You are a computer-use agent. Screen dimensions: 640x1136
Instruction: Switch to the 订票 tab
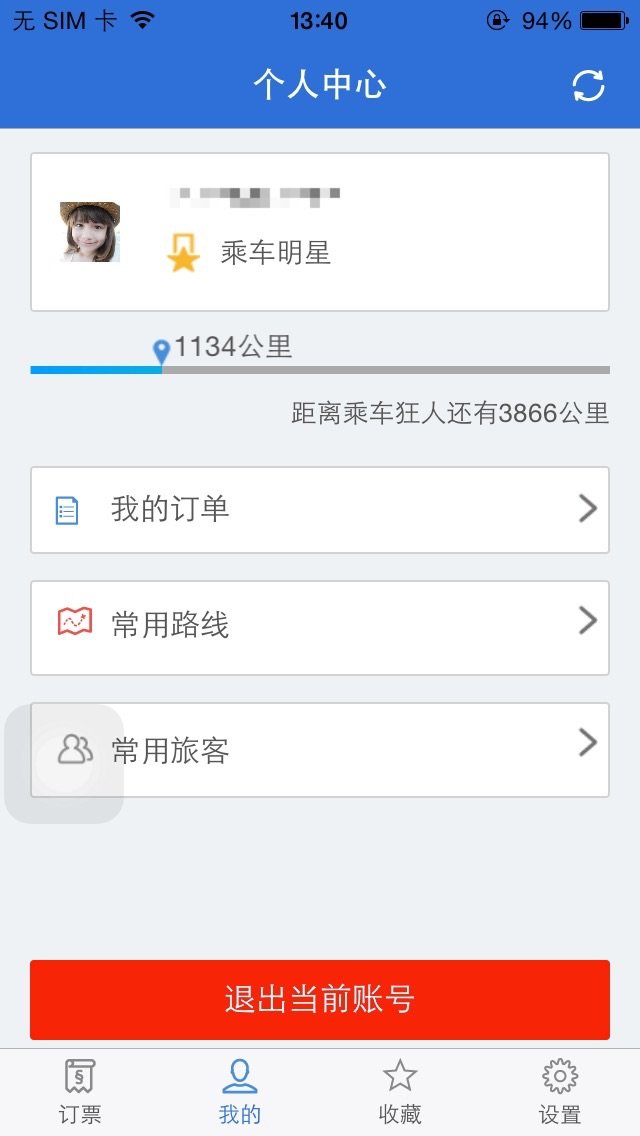(x=80, y=1091)
